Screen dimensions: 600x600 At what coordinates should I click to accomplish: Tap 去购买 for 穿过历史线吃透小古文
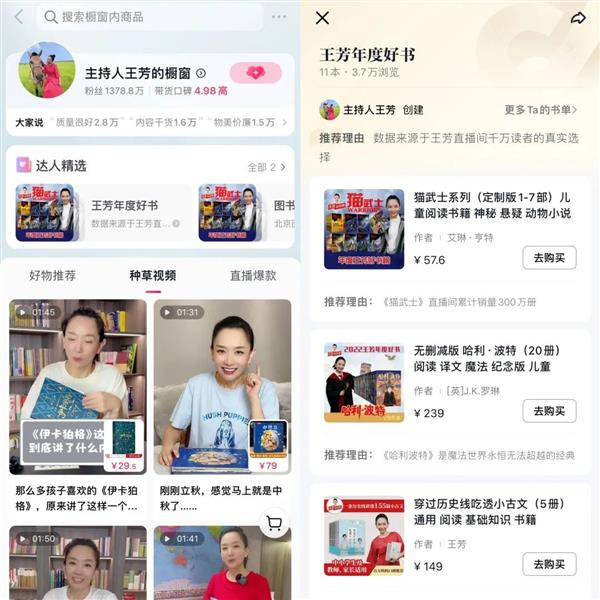tap(549, 565)
